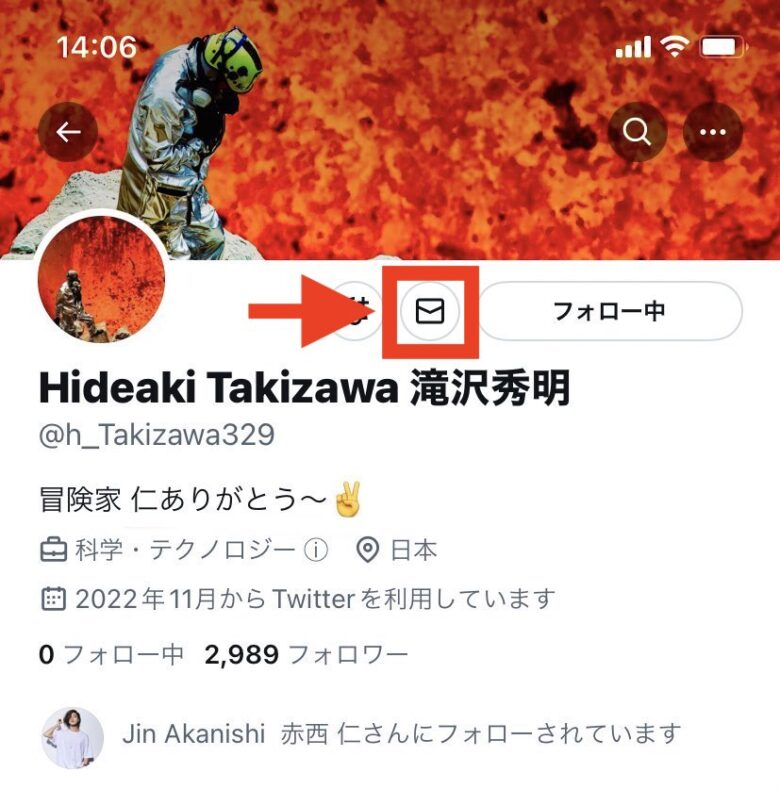Viewport: 780px width, 789px height.
Task: Search this profile's tweets
Action: pos(636,132)
